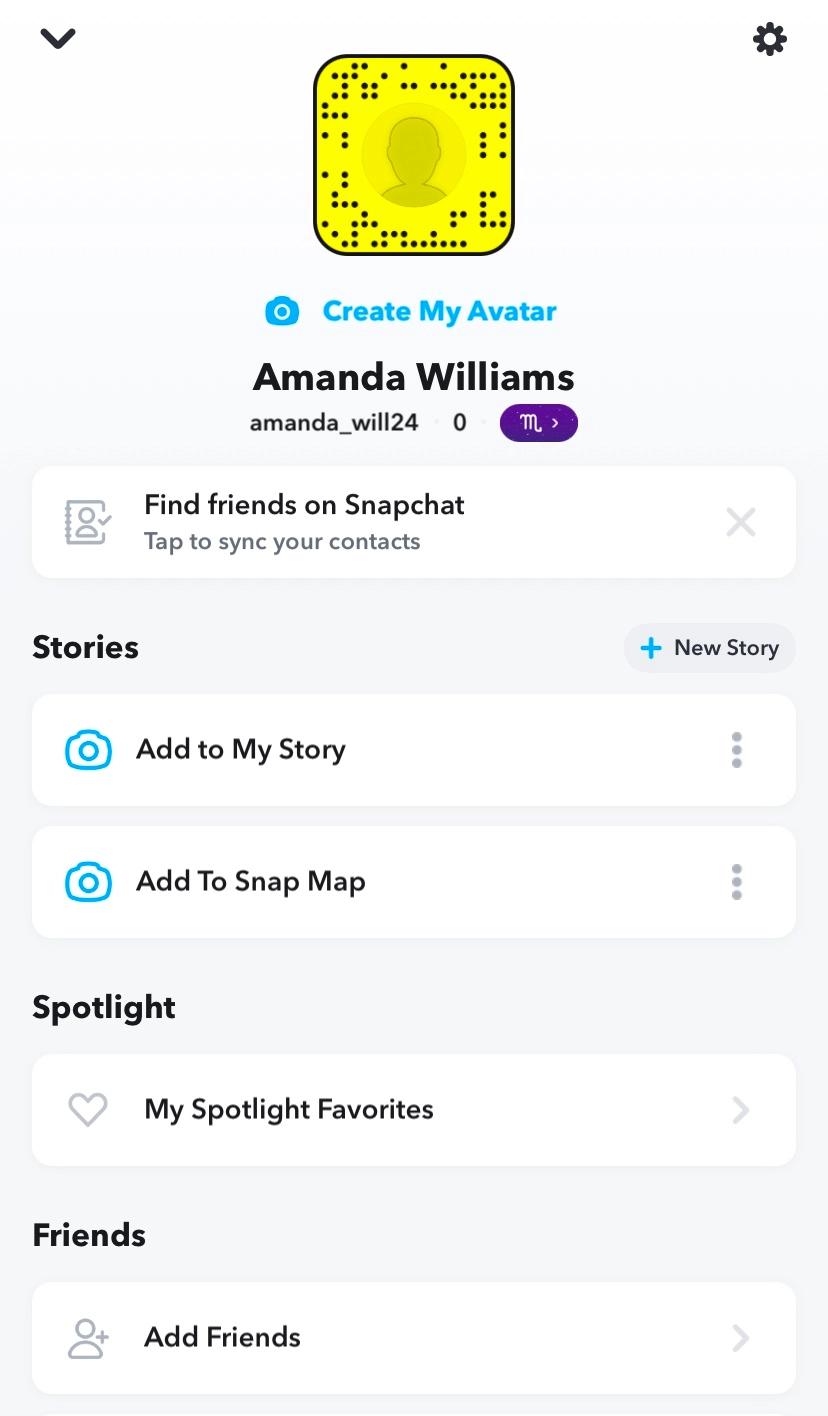Open settings via the gear icon
Image resolution: width=828 pixels, height=1416 pixels.
pyautogui.click(x=769, y=39)
